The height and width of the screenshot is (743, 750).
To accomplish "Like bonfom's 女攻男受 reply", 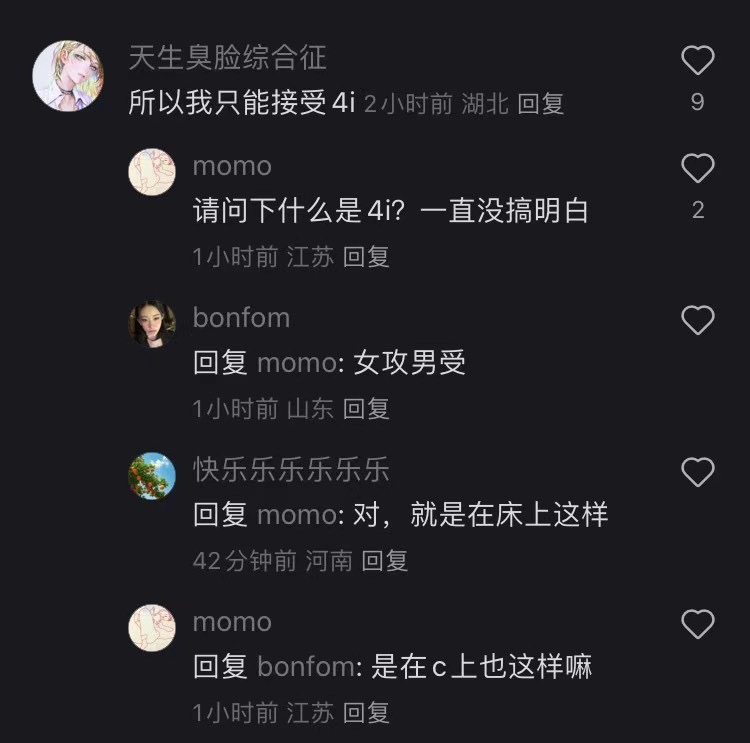I will pyautogui.click(x=697, y=320).
